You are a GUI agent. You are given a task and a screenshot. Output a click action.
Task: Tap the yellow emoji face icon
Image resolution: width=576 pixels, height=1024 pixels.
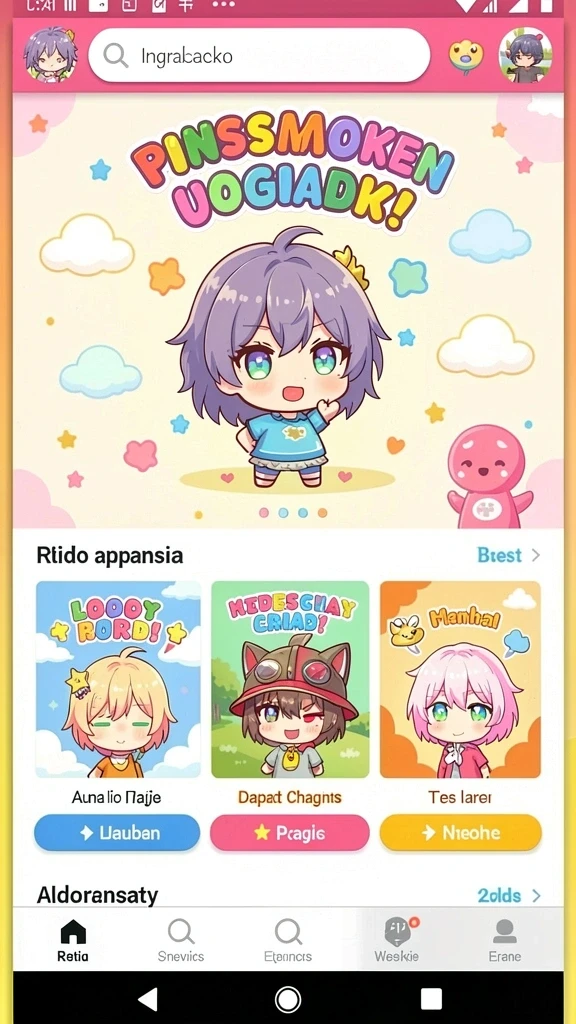(x=466, y=56)
